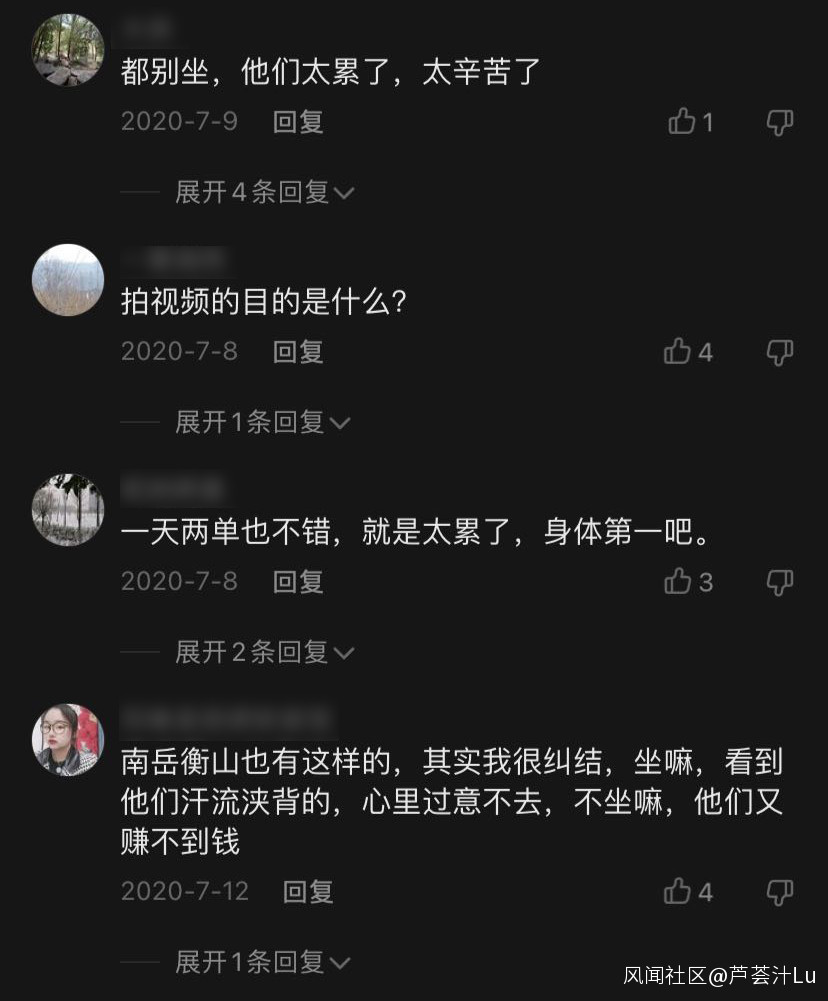Like the comment "拍视频的目的是什么?"

[x=678, y=351]
